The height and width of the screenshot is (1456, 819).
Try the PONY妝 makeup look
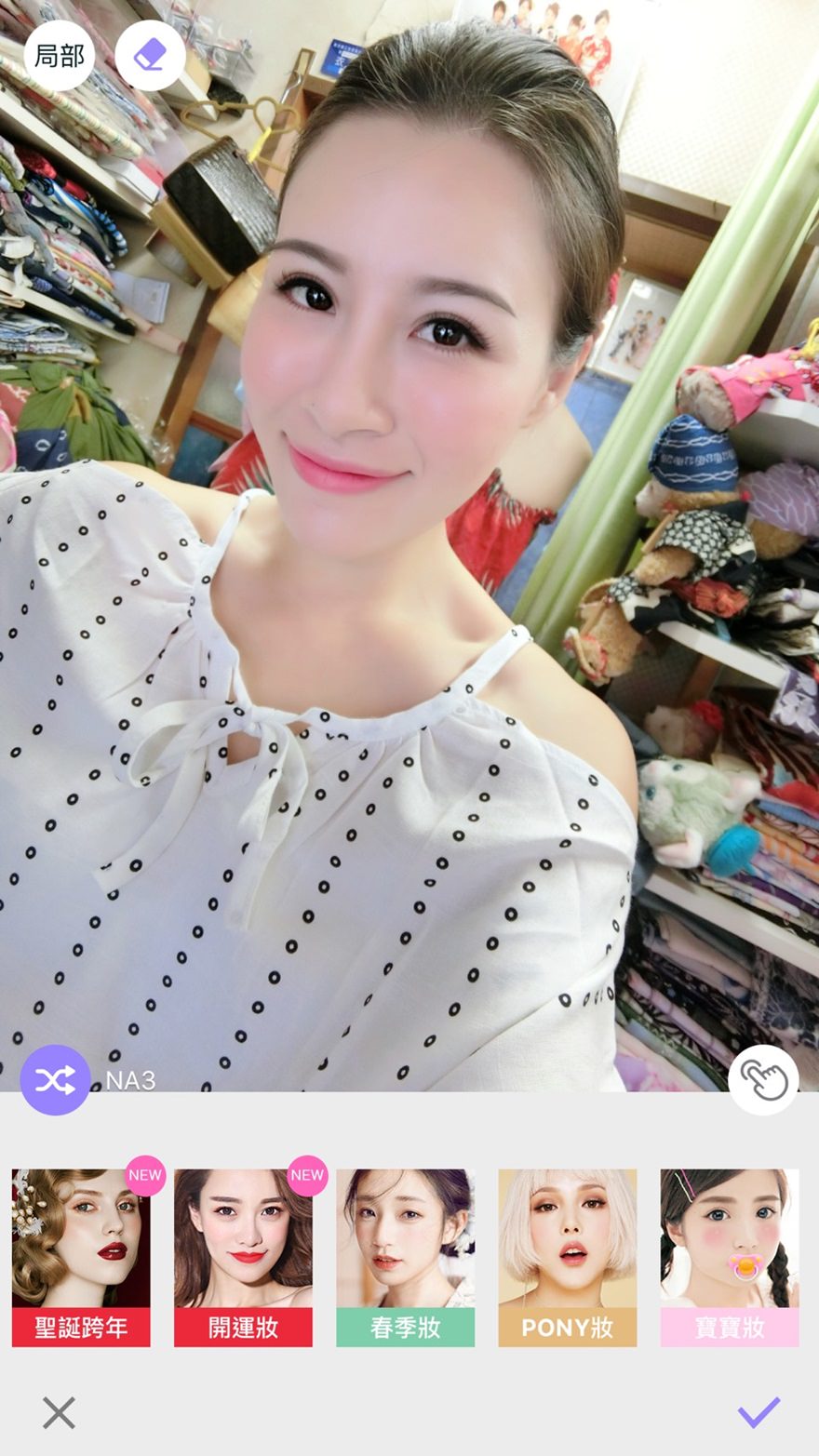click(x=567, y=1257)
